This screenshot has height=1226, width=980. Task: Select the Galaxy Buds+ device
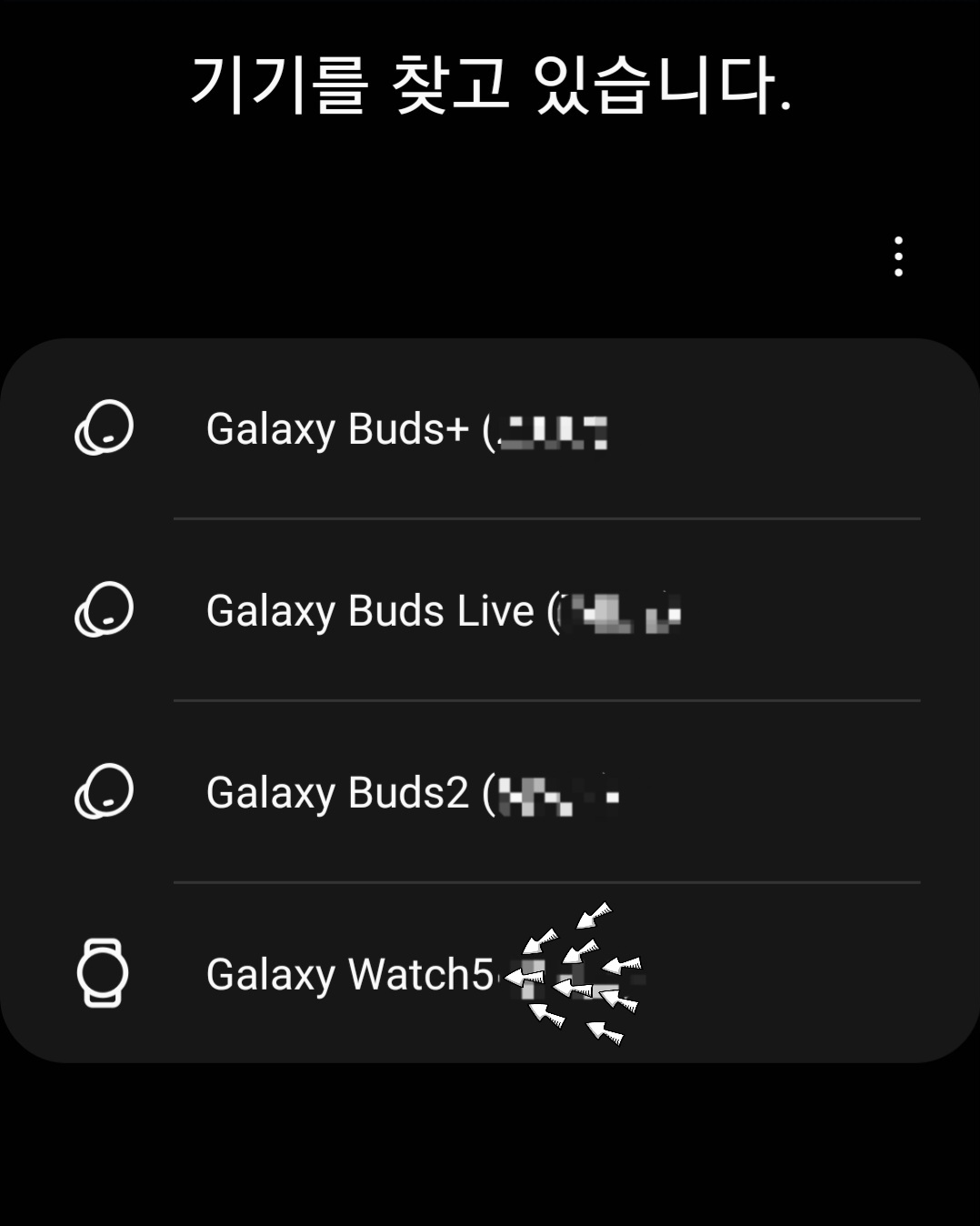coord(405,429)
